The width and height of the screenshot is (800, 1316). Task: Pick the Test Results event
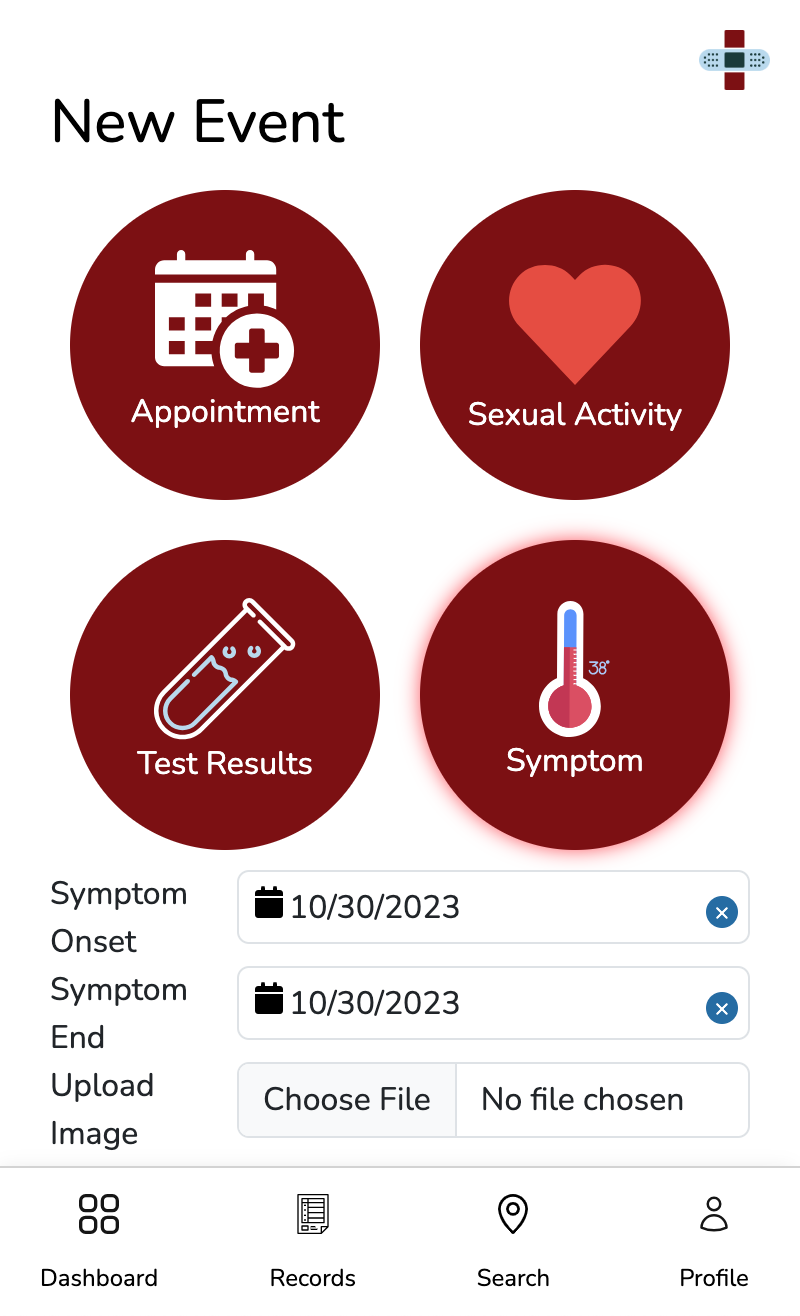coord(225,695)
